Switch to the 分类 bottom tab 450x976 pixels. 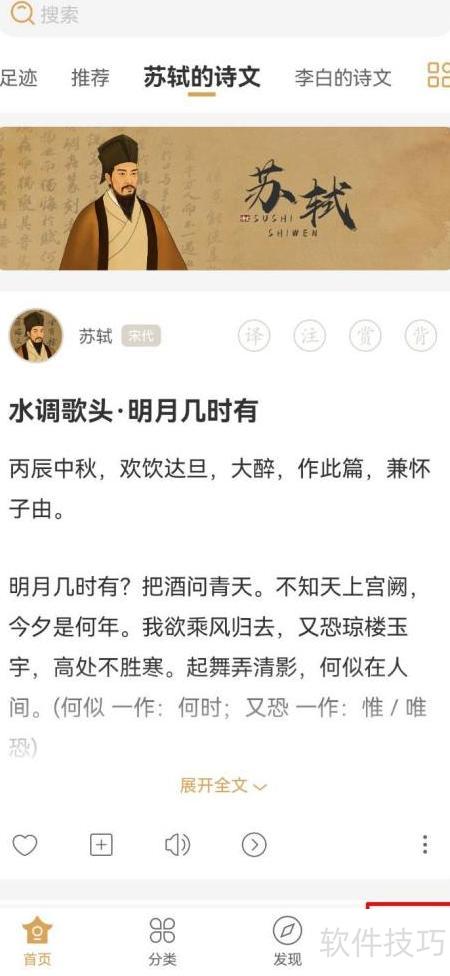pyautogui.click(x=162, y=941)
